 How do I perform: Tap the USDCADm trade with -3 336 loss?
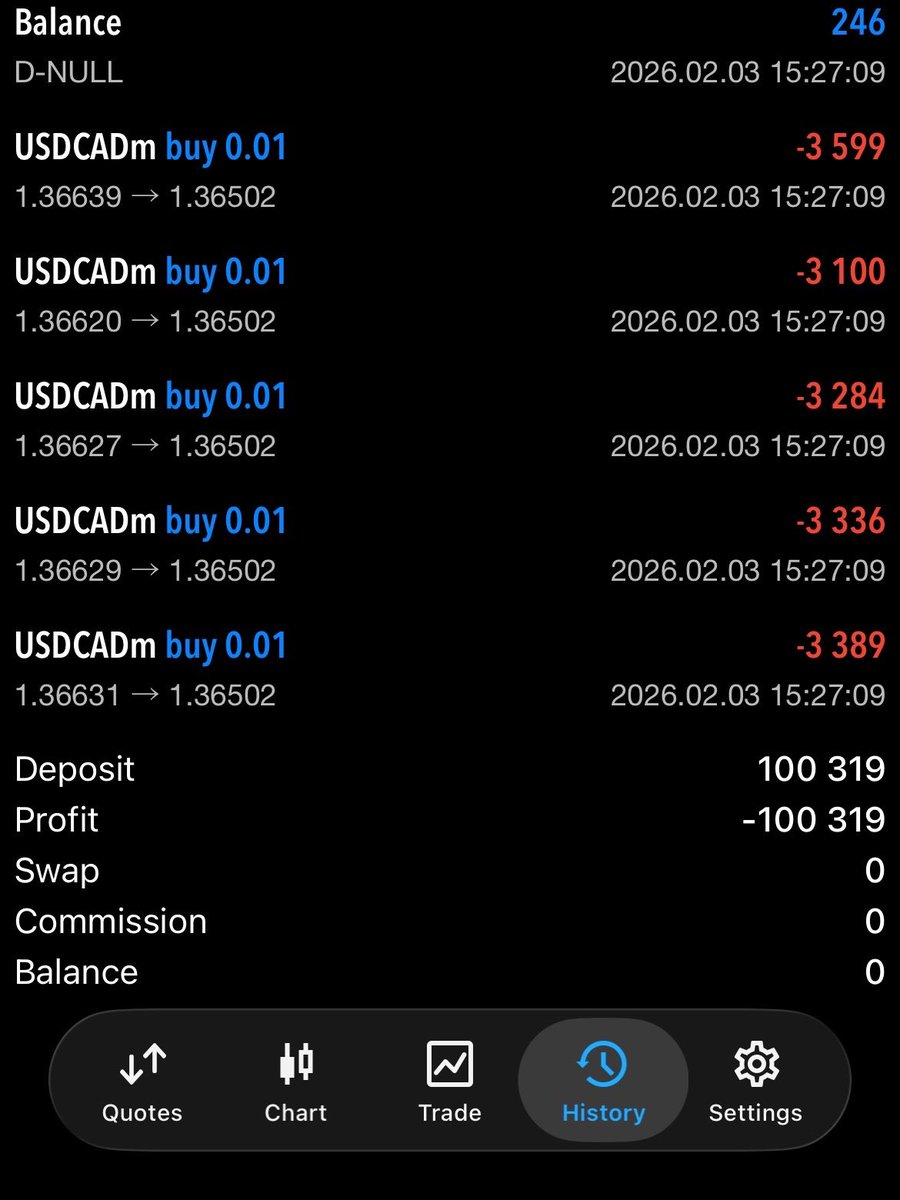point(450,545)
